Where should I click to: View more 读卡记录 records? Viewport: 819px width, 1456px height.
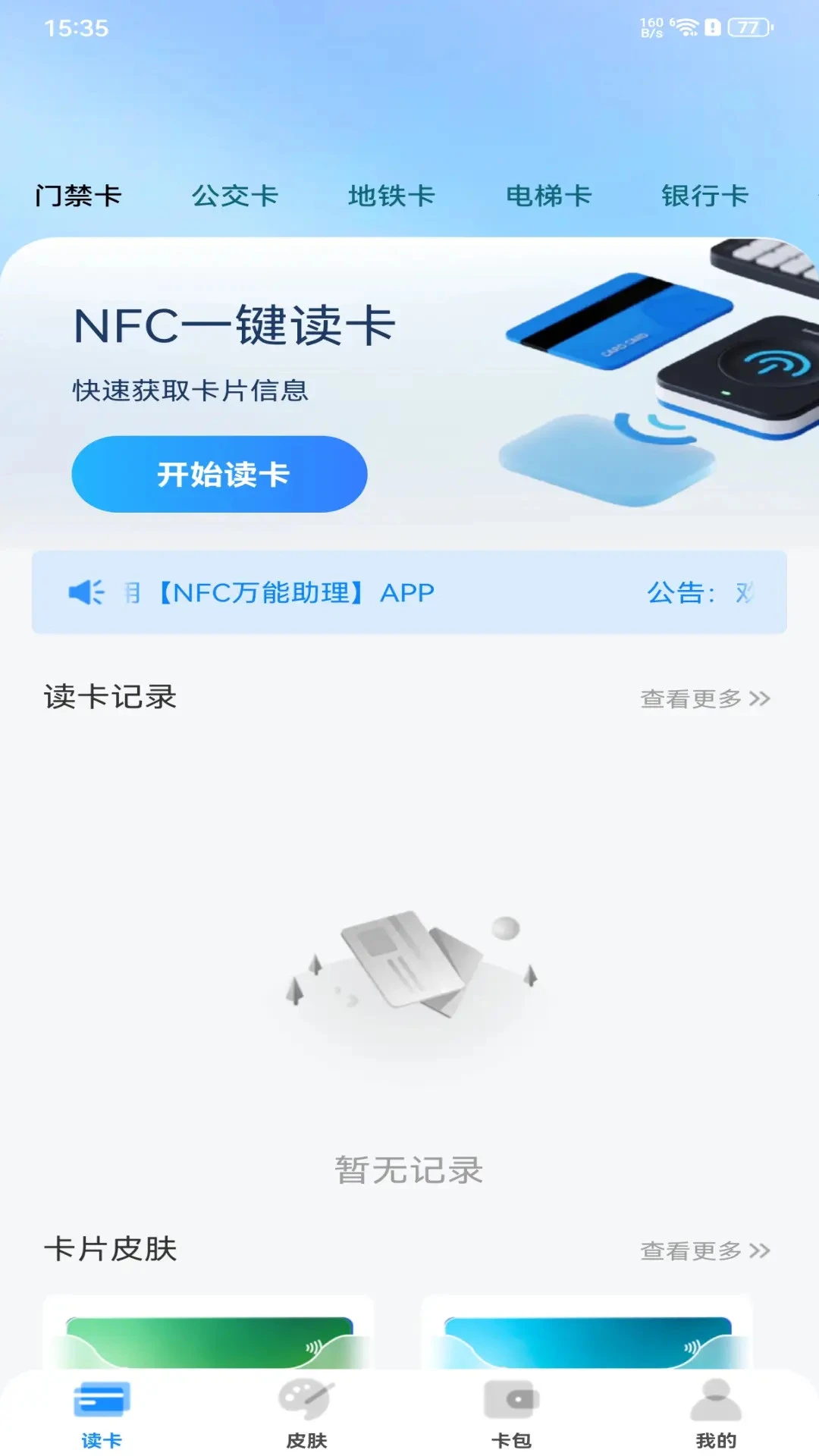pyautogui.click(x=705, y=698)
